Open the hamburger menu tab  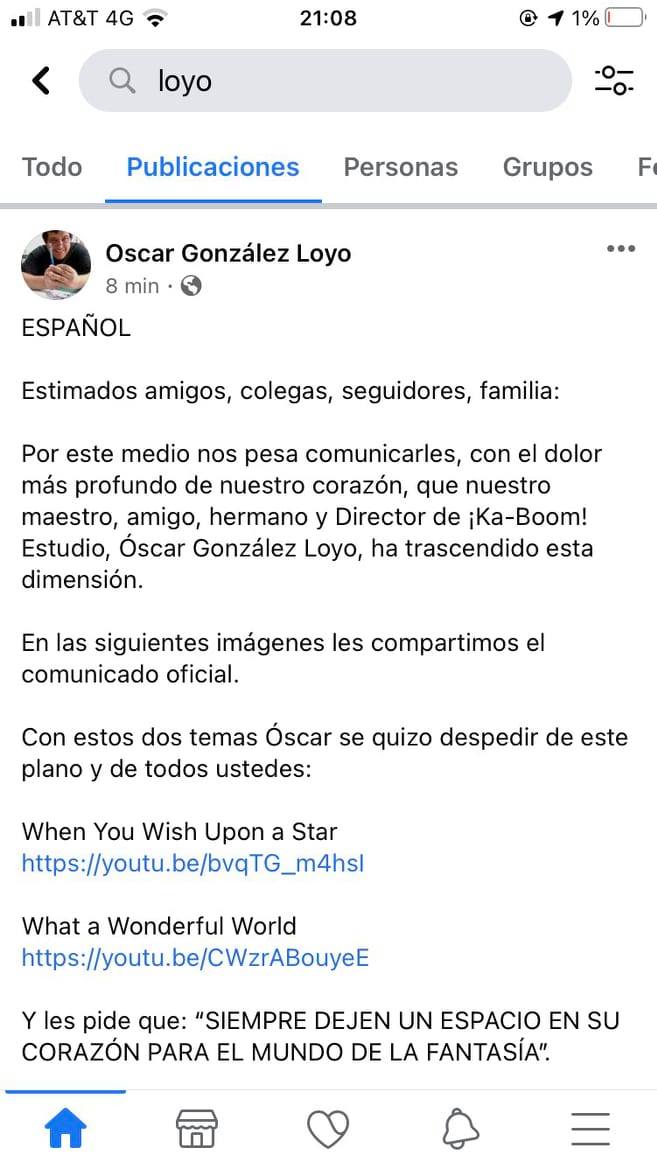click(590, 1130)
